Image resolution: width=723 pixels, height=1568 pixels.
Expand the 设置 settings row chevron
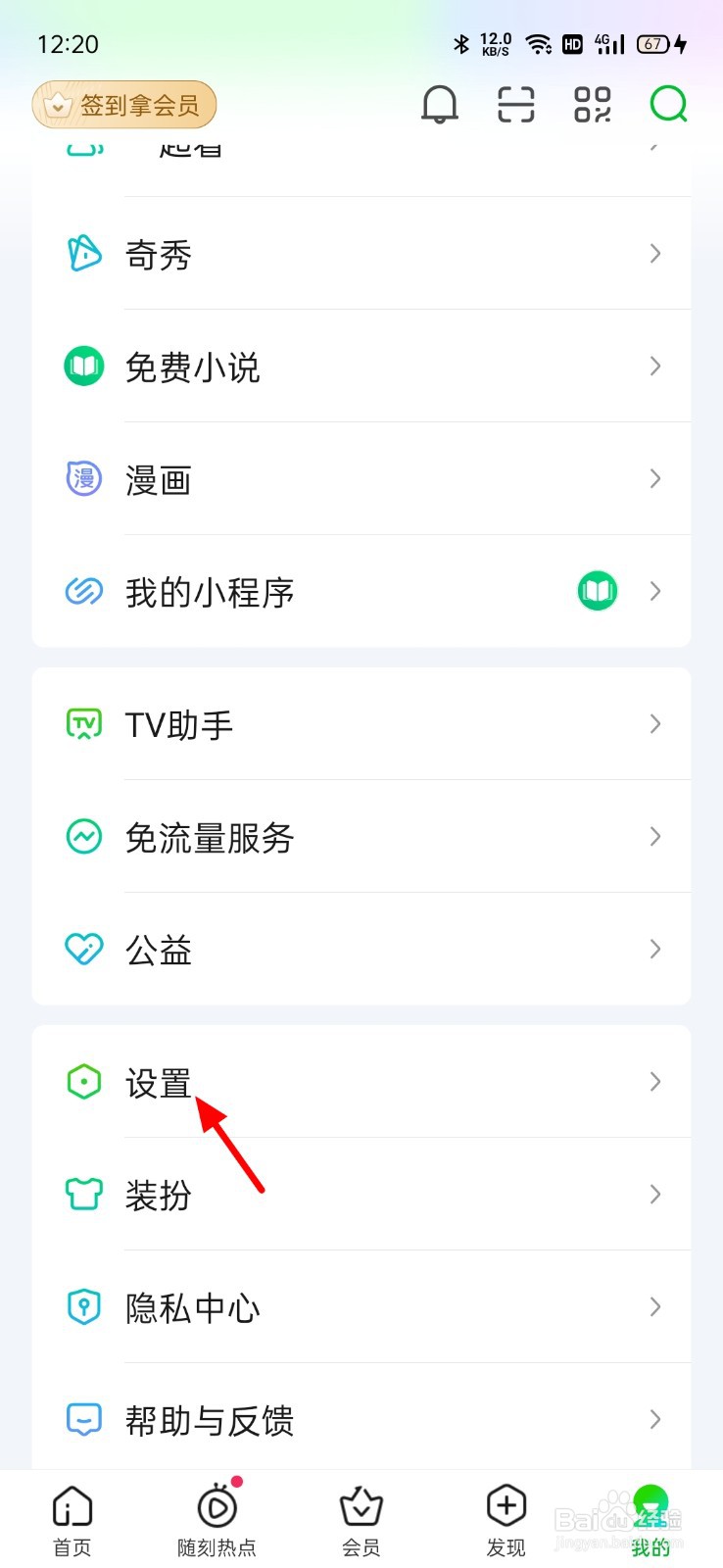coord(654,1081)
